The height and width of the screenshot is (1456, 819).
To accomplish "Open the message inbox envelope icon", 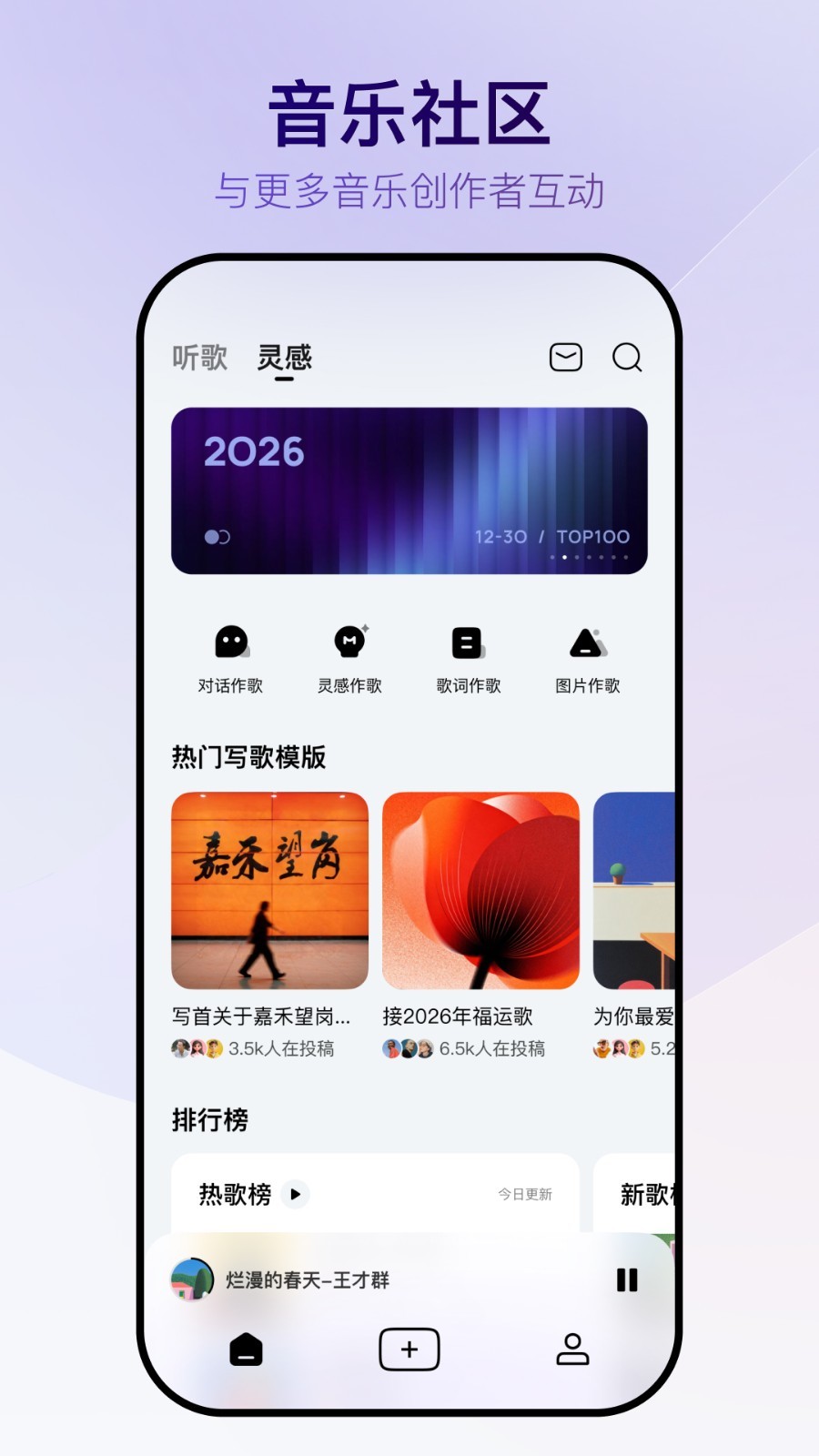I will pyautogui.click(x=565, y=359).
